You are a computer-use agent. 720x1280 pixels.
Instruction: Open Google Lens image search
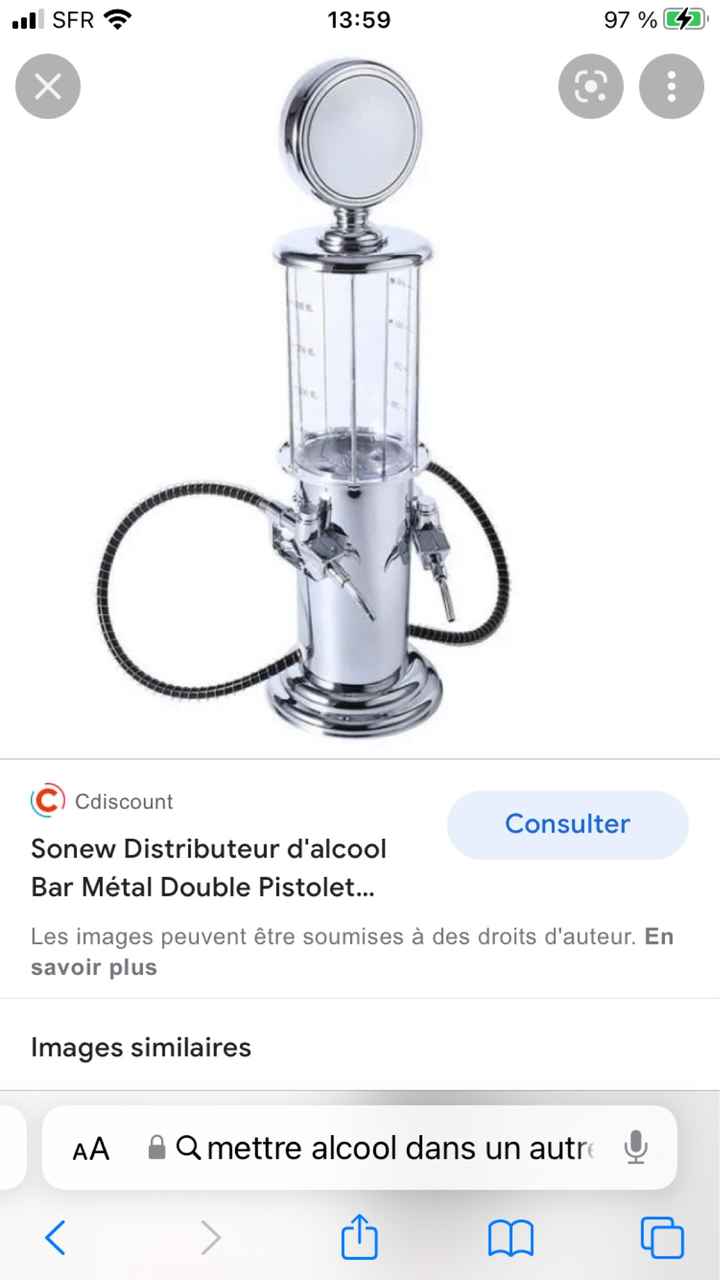[590, 86]
